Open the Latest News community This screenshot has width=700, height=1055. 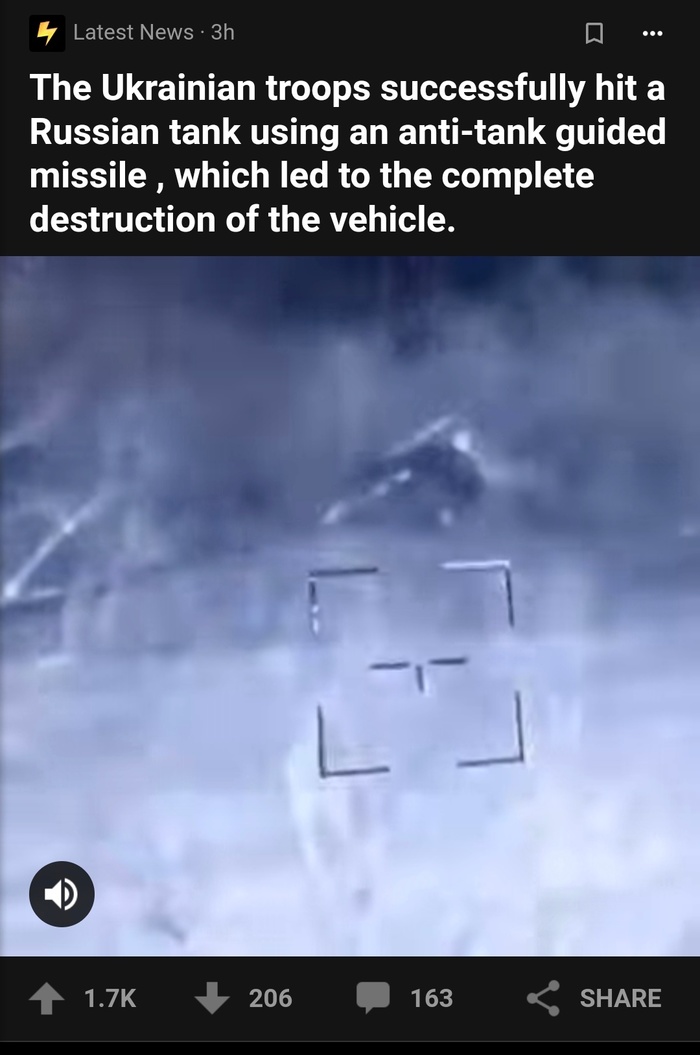click(132, 33)
